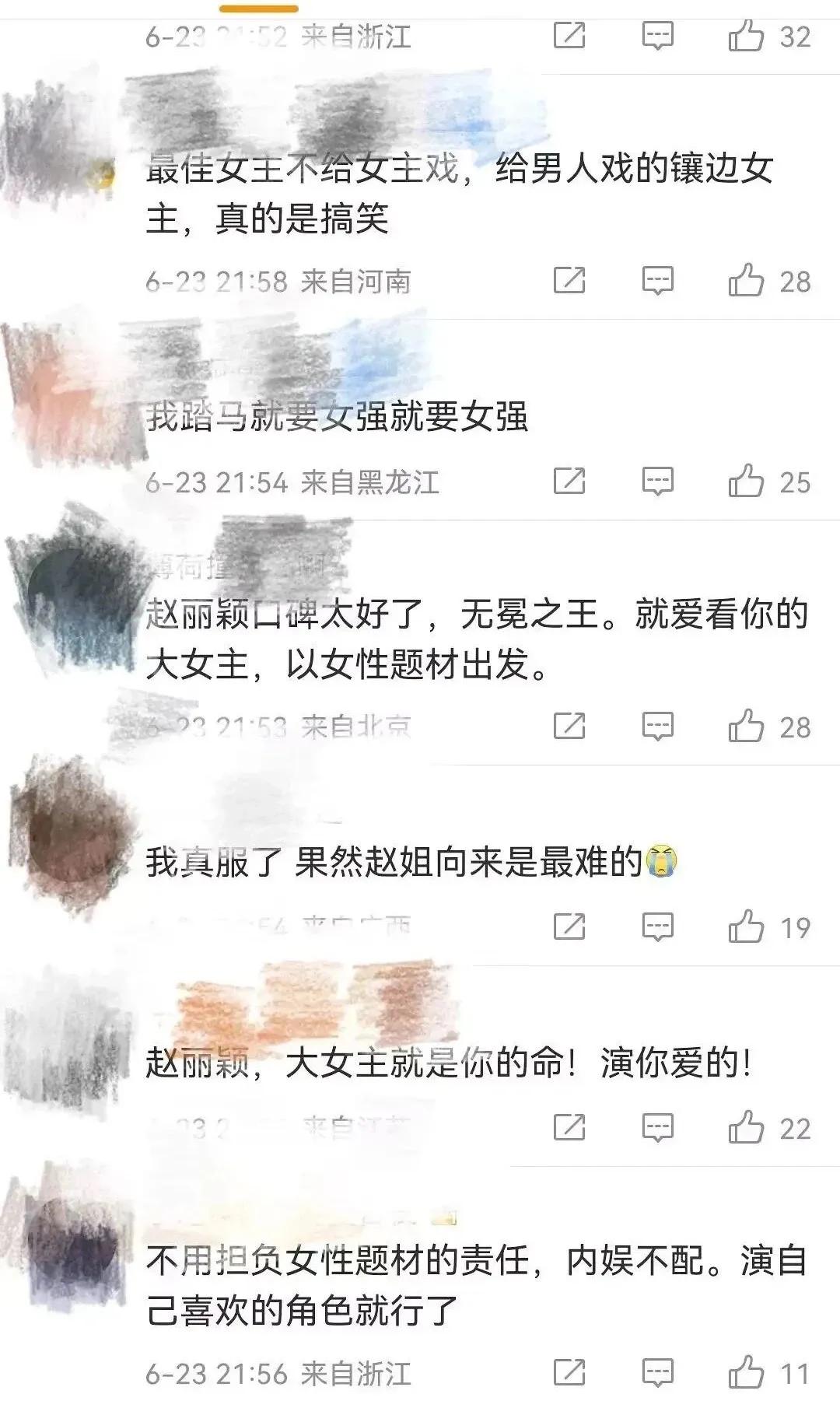Click the orange tab indicator at the top
Image resolution: width=840 pixels, height=1401 pixels.
259,9
